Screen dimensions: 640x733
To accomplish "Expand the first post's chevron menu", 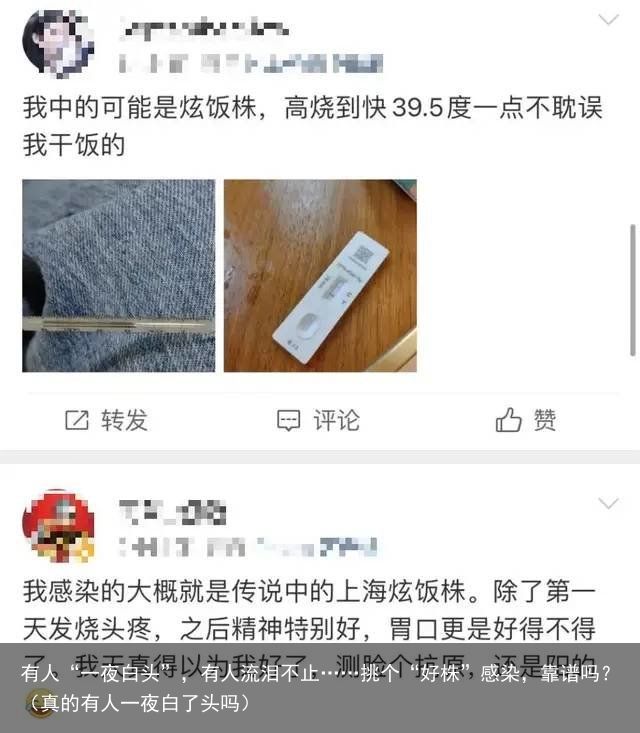I will 608,19.
